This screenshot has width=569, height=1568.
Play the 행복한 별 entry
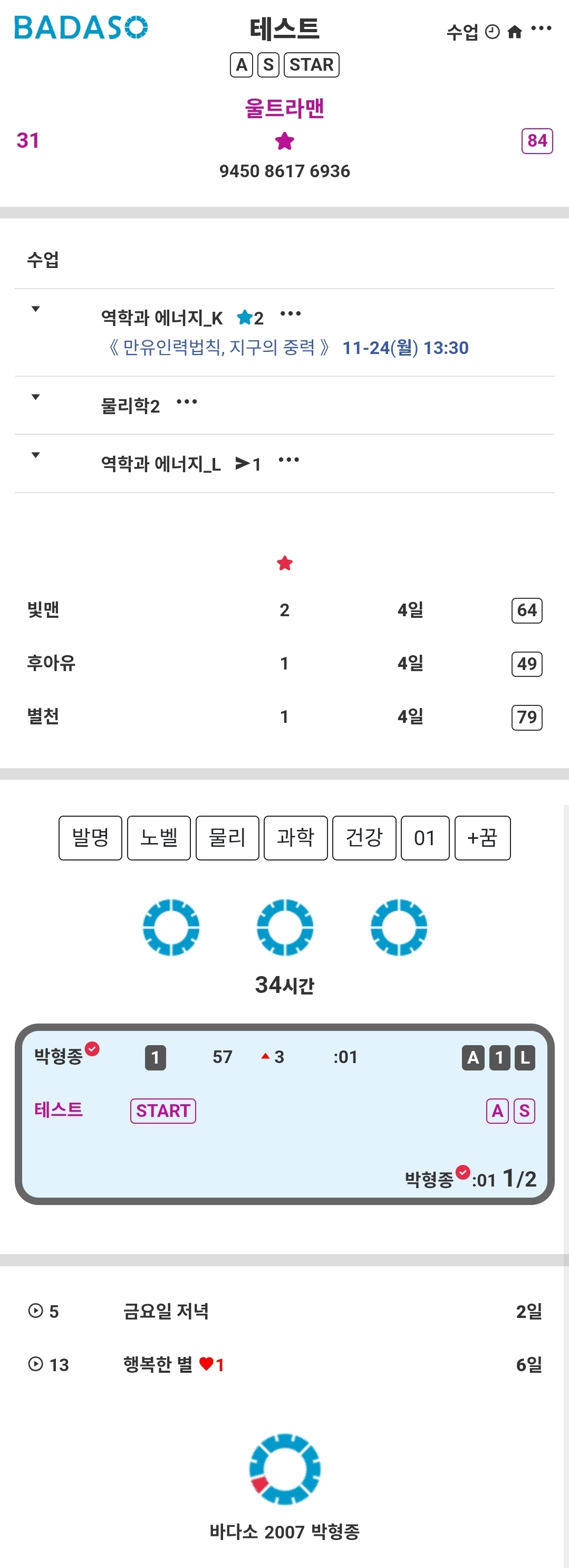(x=36, y=1364)
